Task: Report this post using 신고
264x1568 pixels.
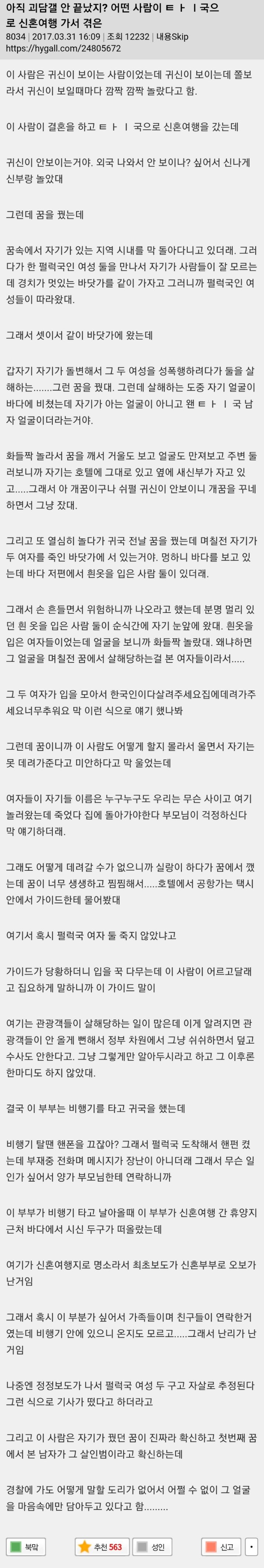Action: click(221, 1546)
